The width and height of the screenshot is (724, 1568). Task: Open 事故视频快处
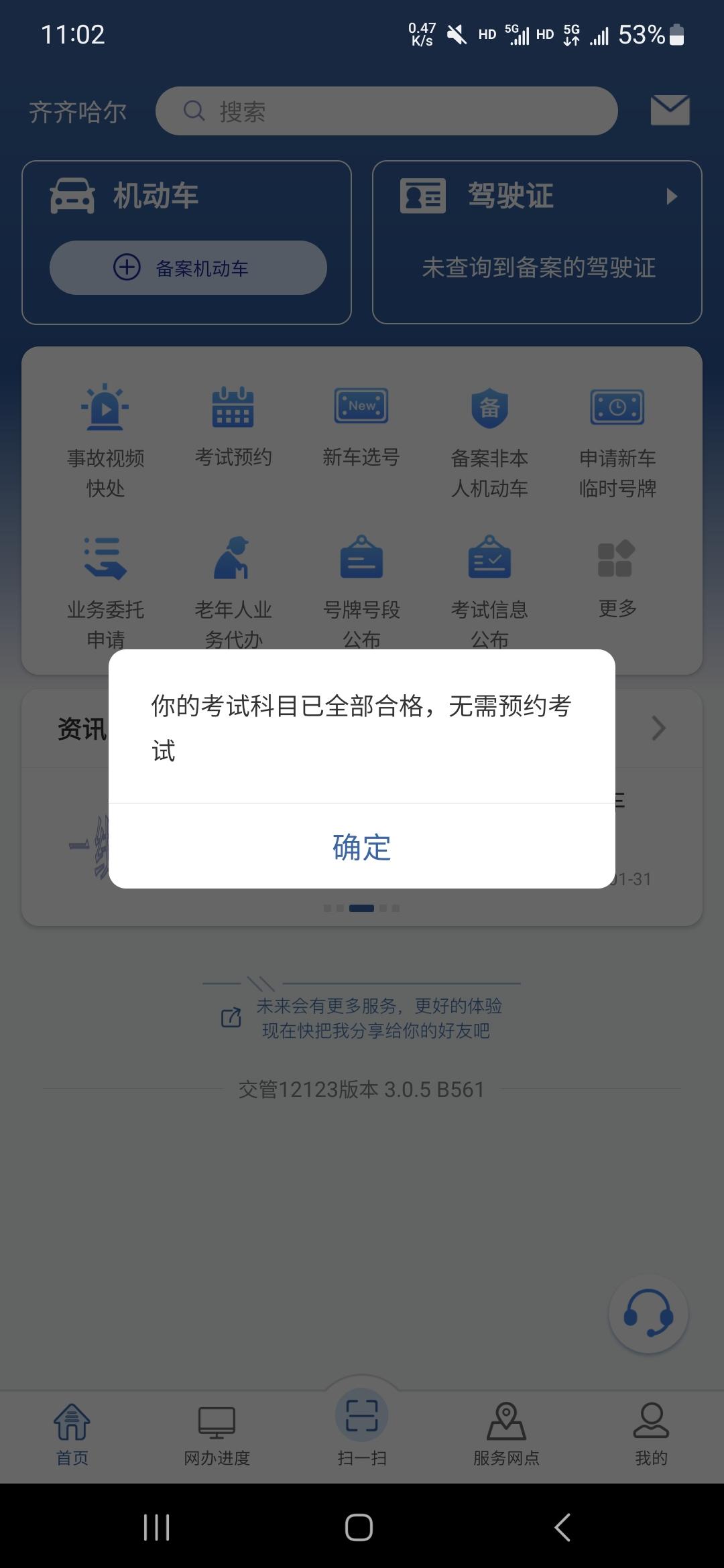(x=105, y=440)
